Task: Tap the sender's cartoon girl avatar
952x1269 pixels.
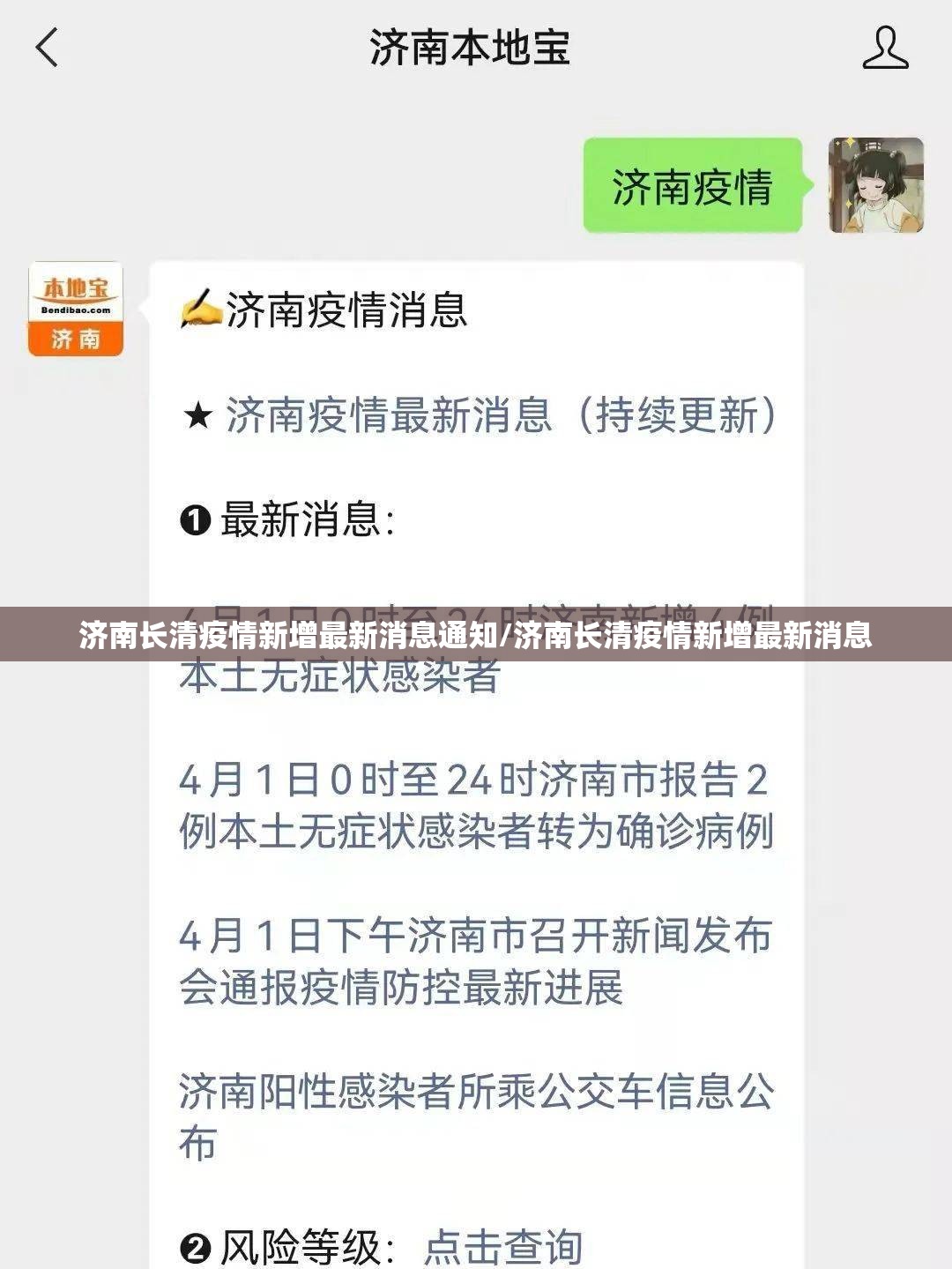Action: 875,185
